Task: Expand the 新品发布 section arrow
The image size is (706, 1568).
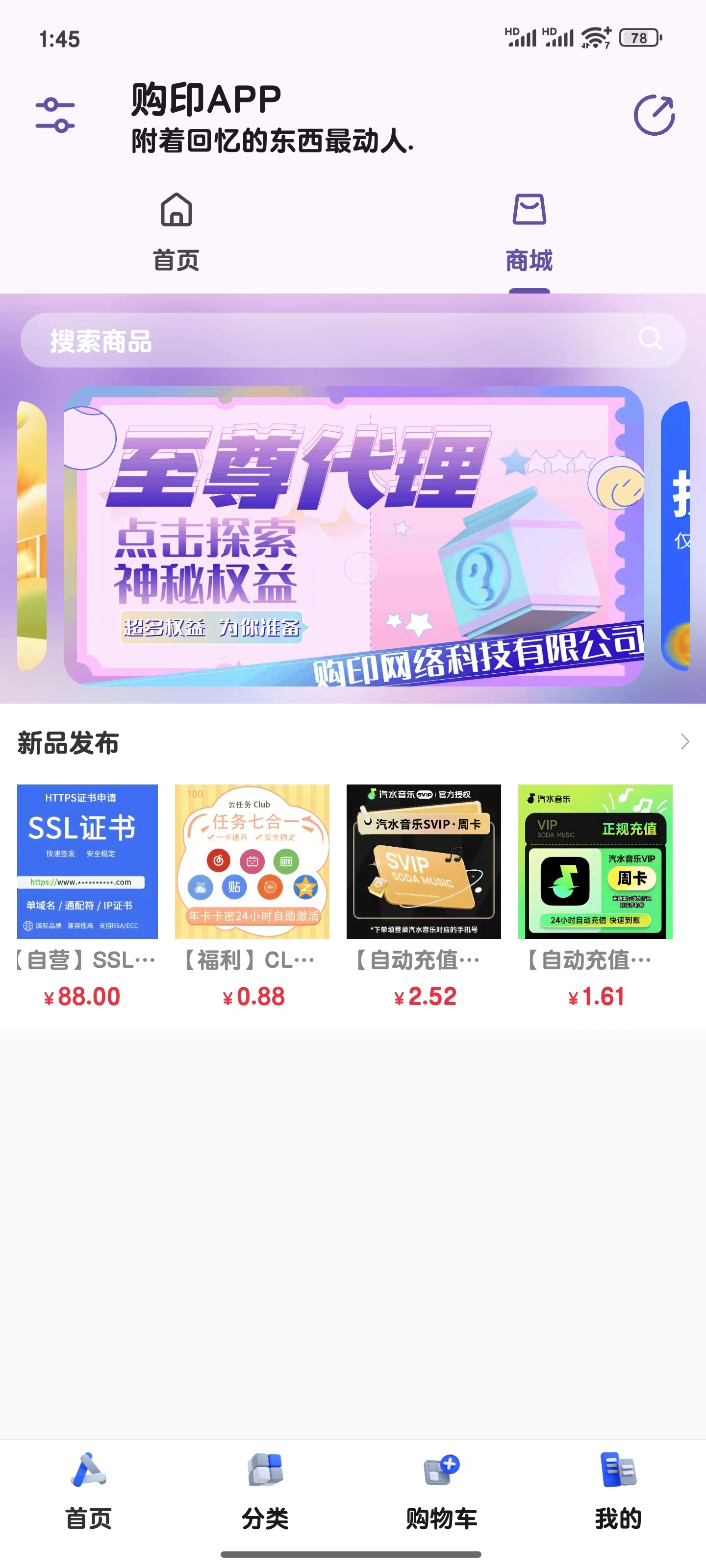Action: point(685,741)
